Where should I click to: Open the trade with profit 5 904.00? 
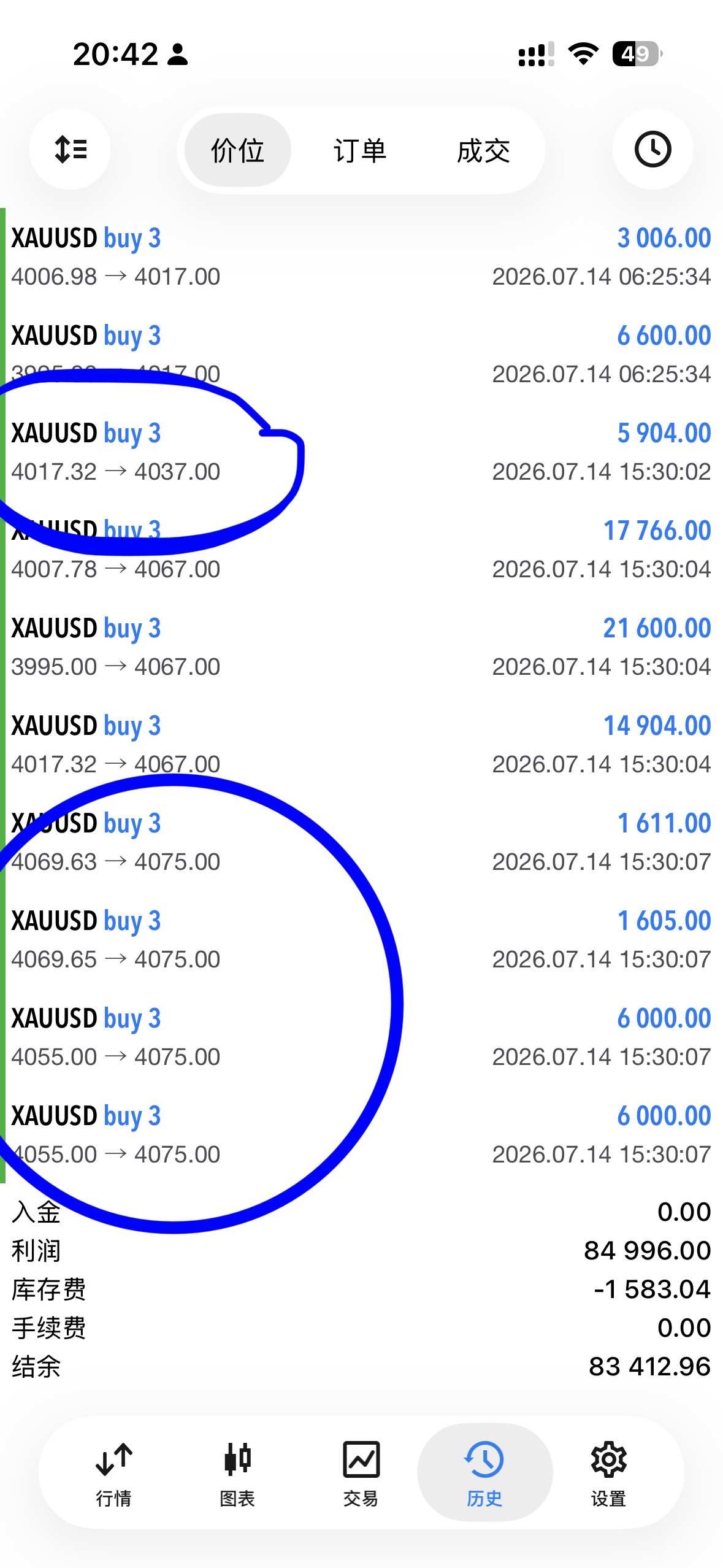click(x=361, y=452)
